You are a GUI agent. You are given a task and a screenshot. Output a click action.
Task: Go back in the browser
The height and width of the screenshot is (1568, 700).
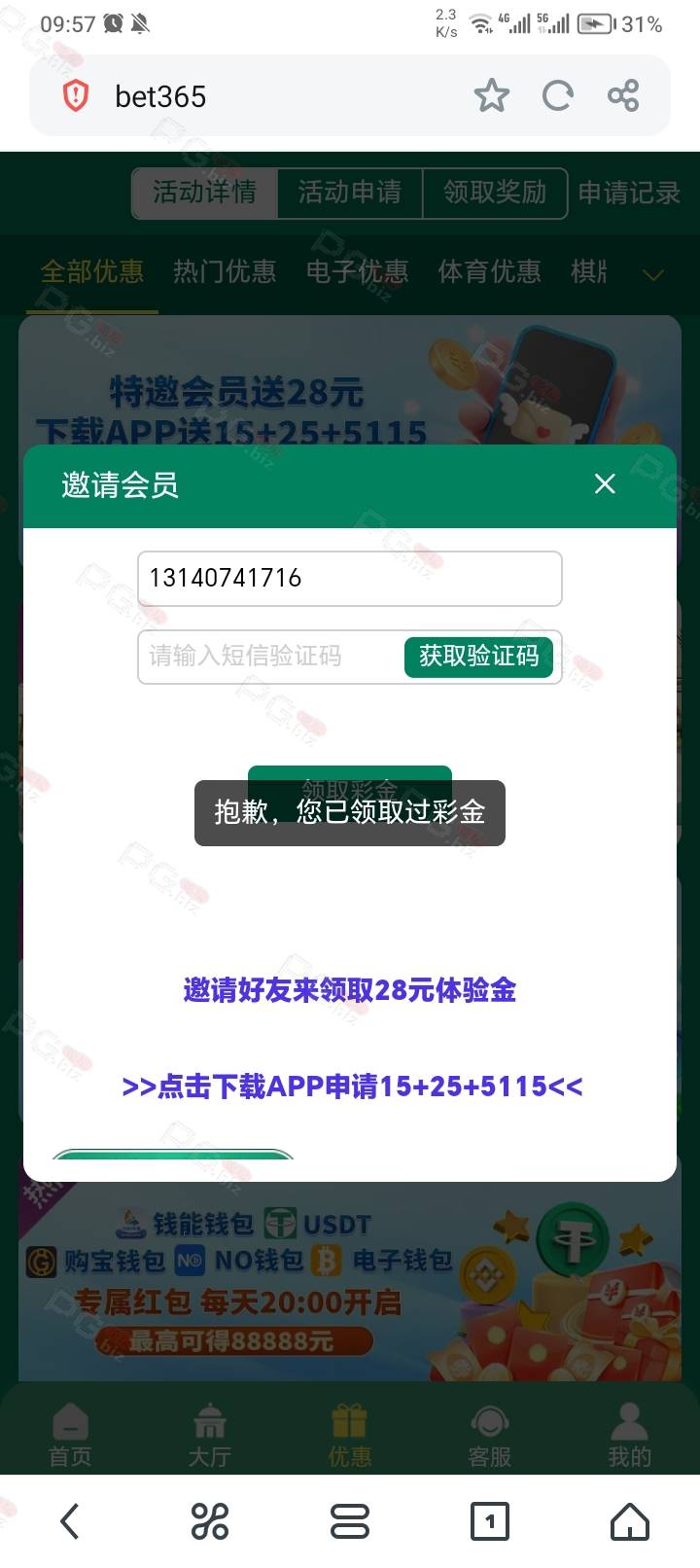pos(70,1521)
